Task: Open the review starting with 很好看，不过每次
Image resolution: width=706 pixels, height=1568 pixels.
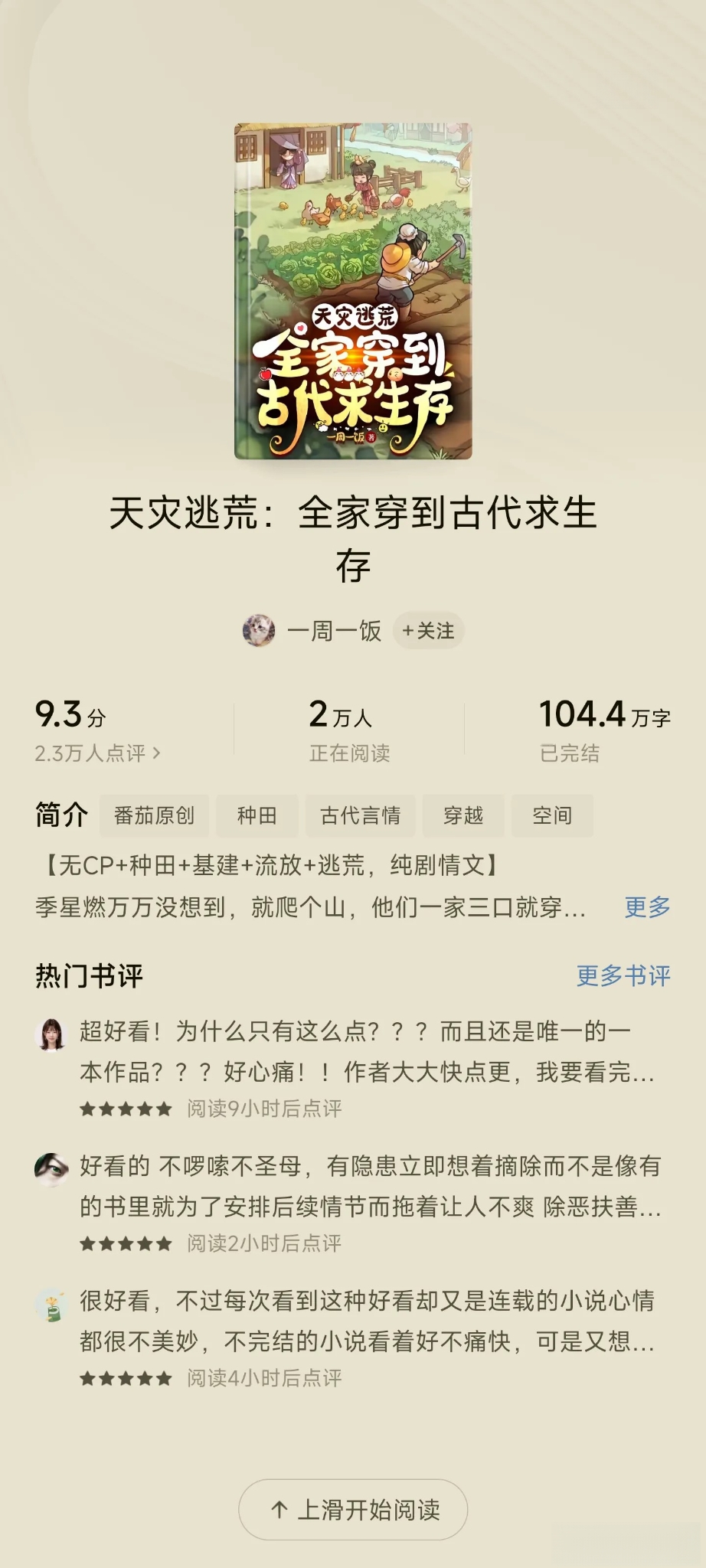Action: click(366, 1321)
